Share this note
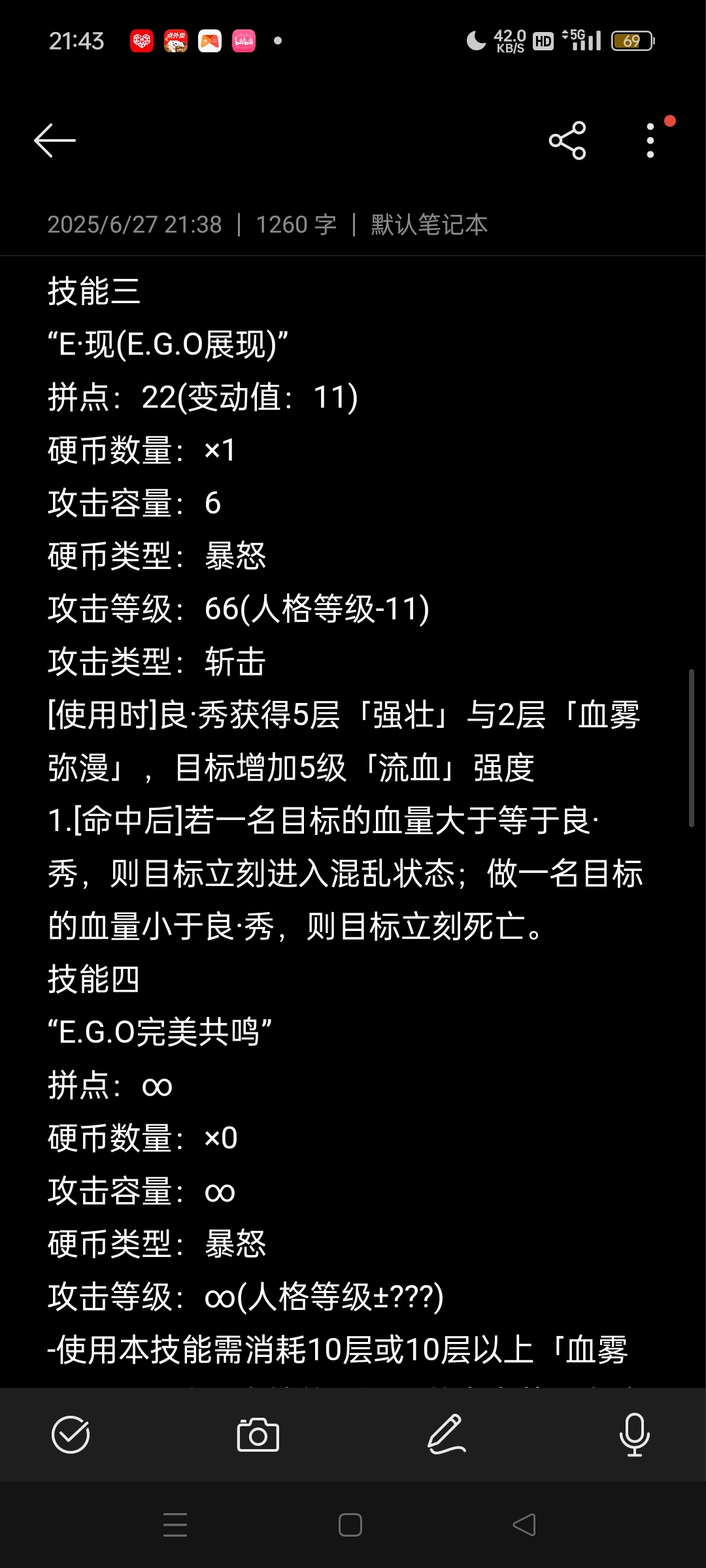This screenshot has height=1568, width=706. pos(567,140)
